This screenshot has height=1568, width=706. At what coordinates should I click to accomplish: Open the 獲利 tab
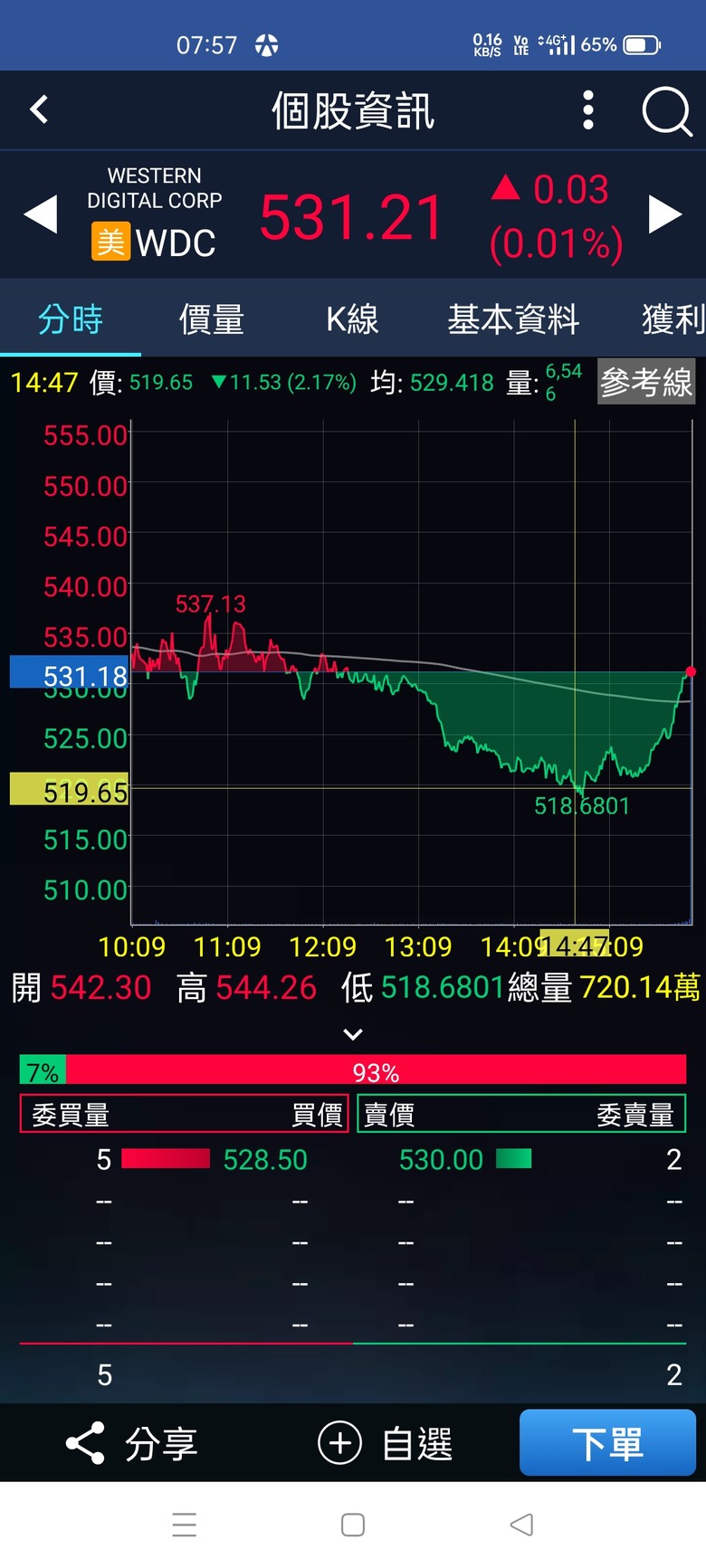673,319
